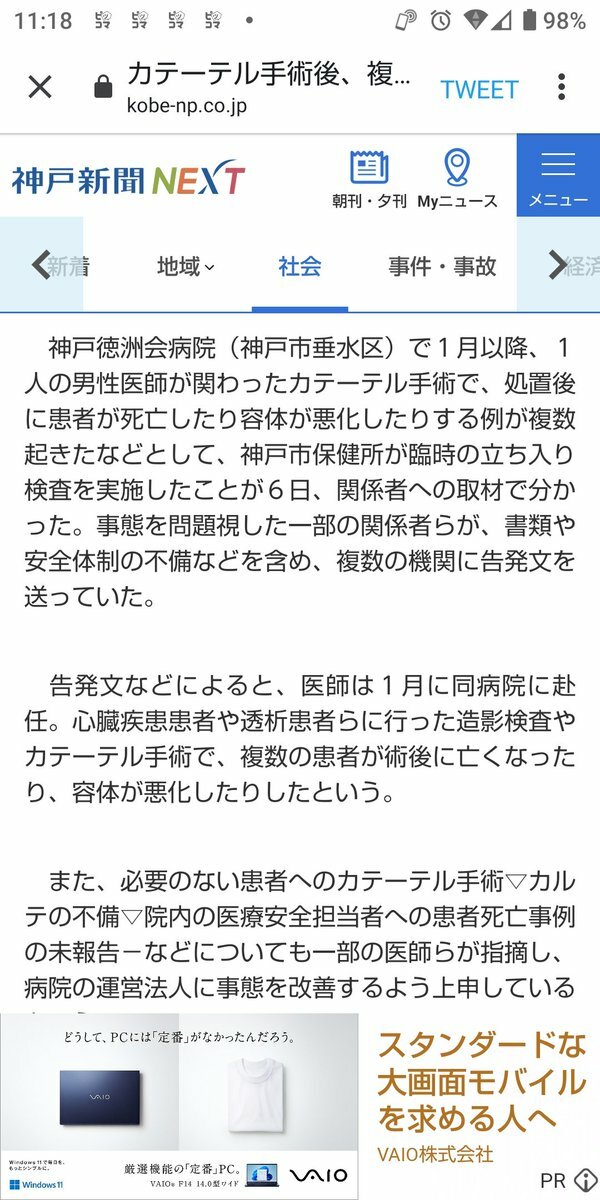The image size is (600, 1200).
Task: Go to 神戸新聞NEXT home via logo
Action: 128,180
